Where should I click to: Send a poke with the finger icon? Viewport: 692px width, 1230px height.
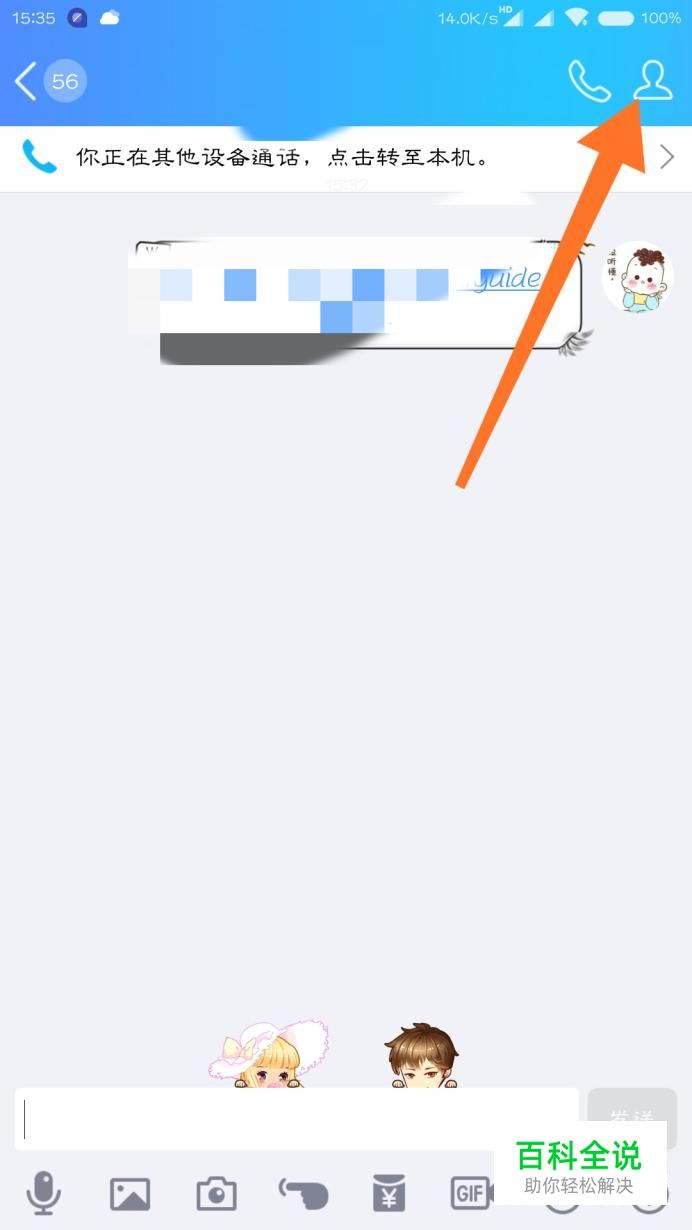pyautogui.click(x=303, y=1193)
